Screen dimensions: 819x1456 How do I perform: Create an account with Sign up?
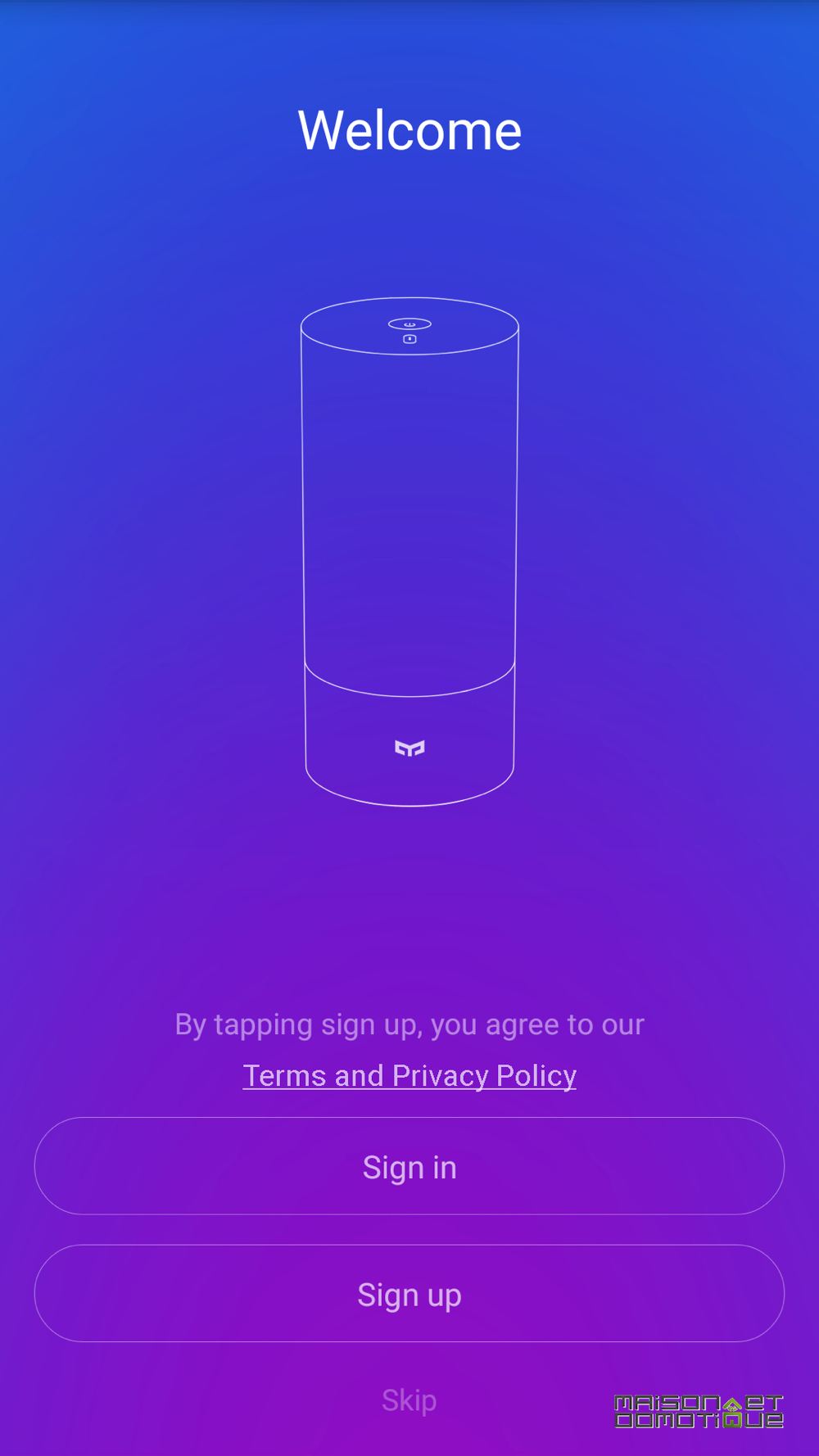coord(409,1294)
